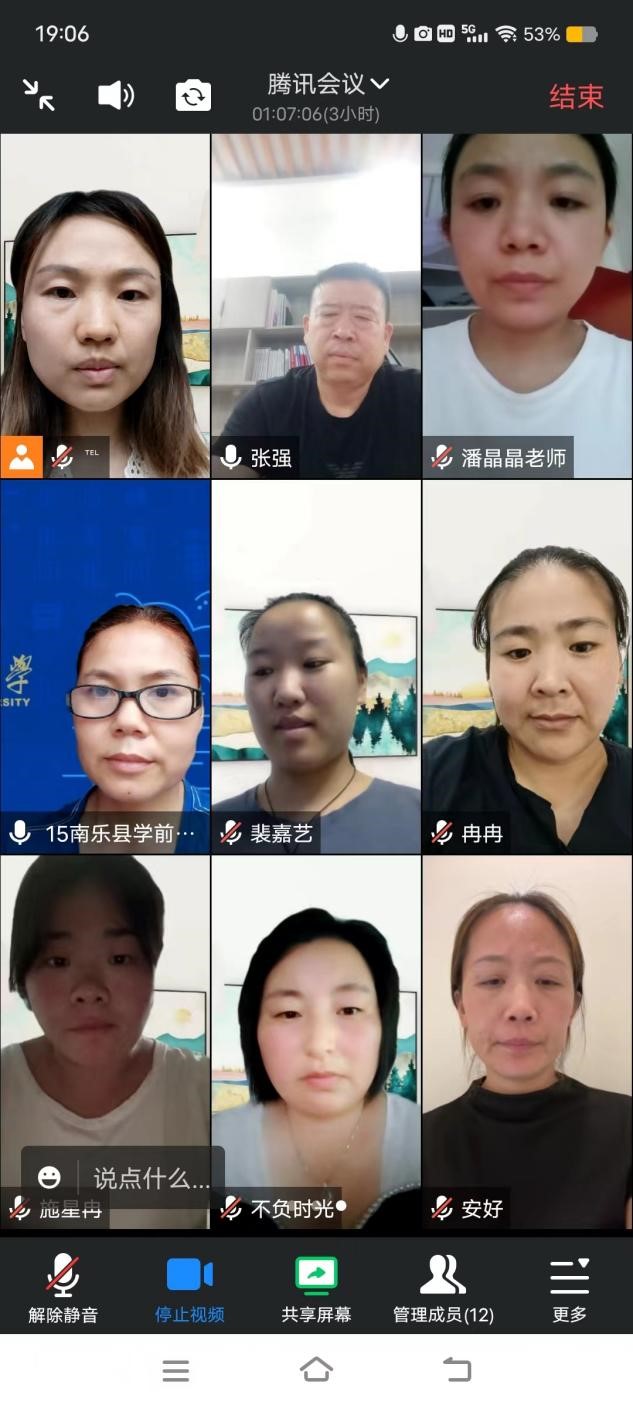This screenshot has width=633, height=1408.
Task: Minimize the meeting window
Action: pos(39,95)
